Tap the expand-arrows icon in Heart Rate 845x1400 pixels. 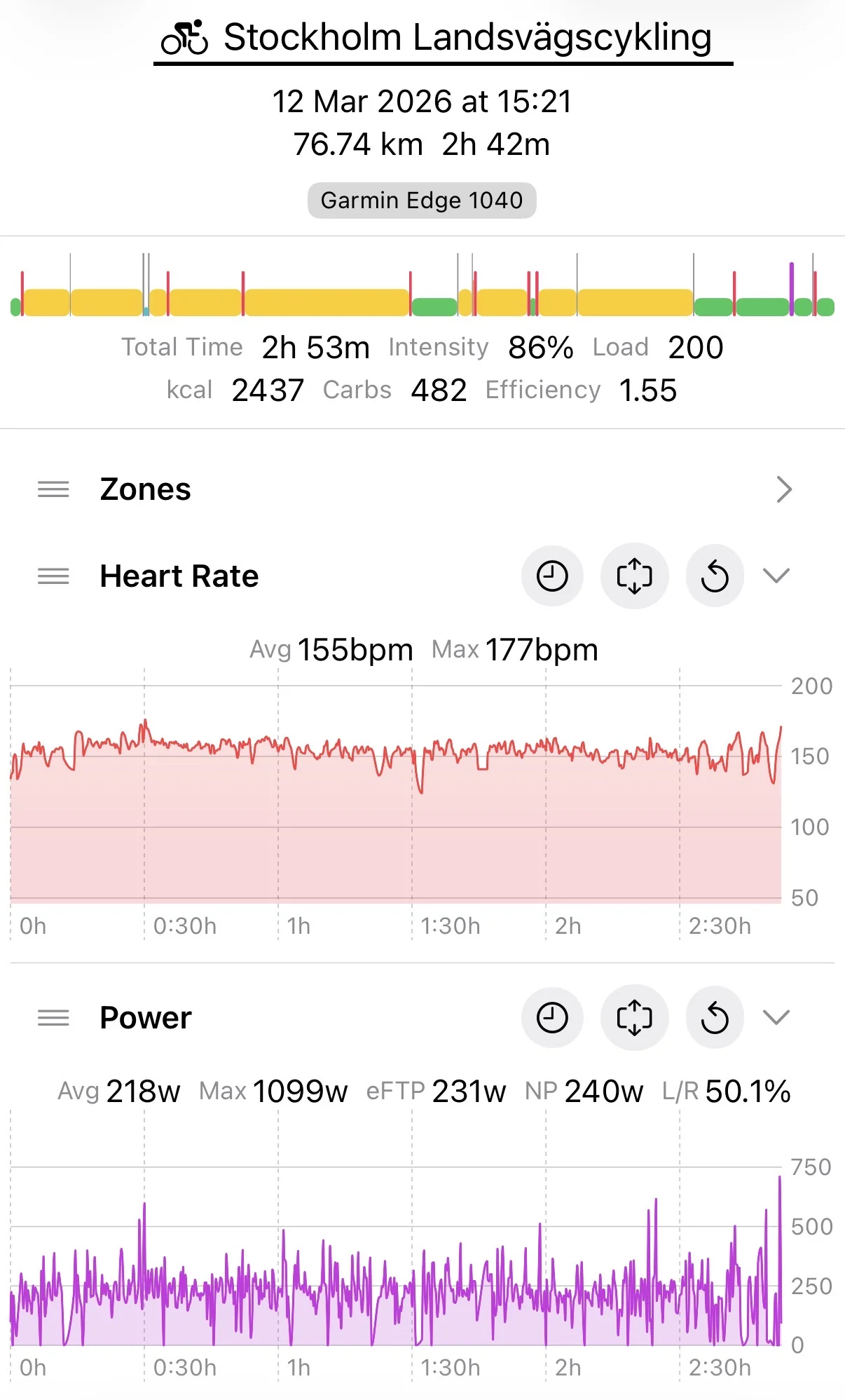pos(634,576)
